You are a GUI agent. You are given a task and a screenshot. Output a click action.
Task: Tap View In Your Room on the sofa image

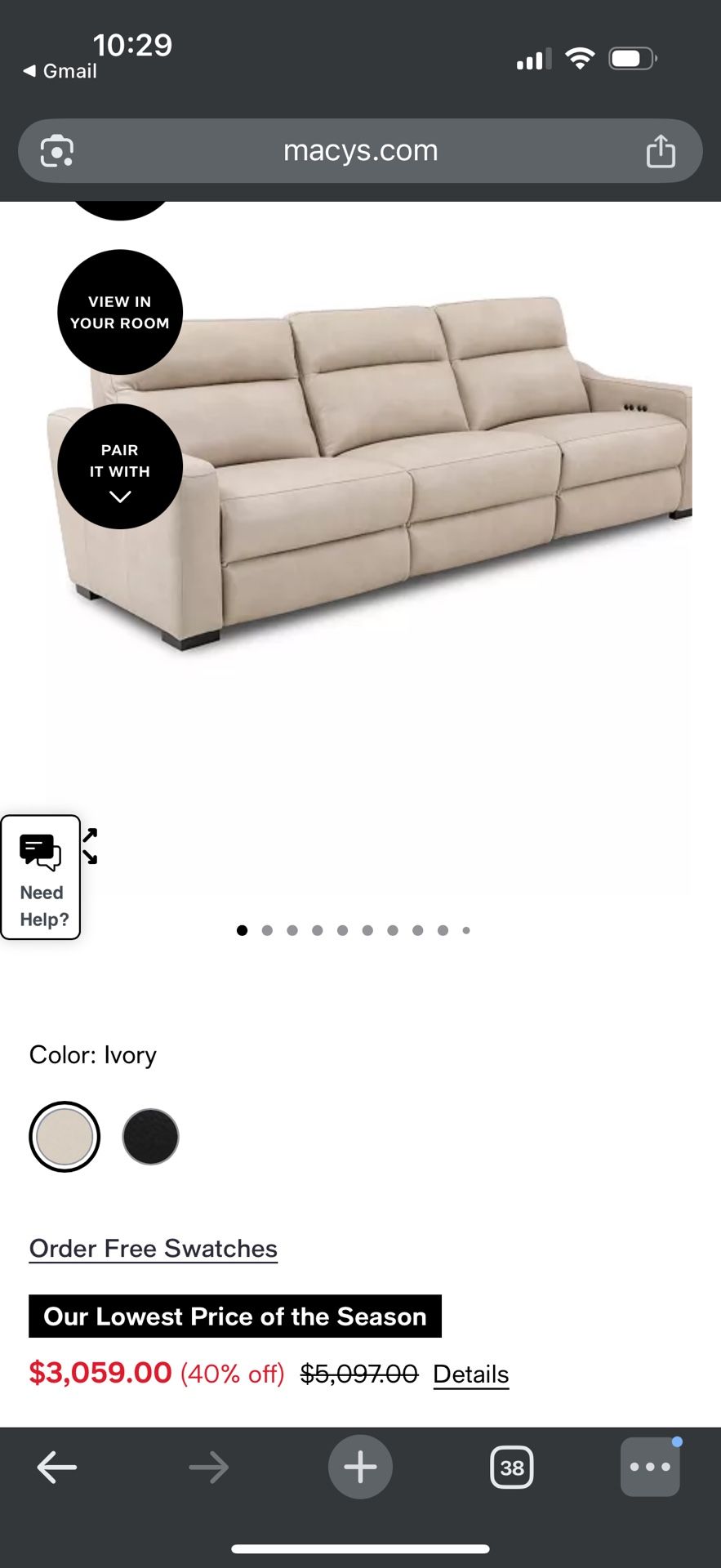[118, 312]
